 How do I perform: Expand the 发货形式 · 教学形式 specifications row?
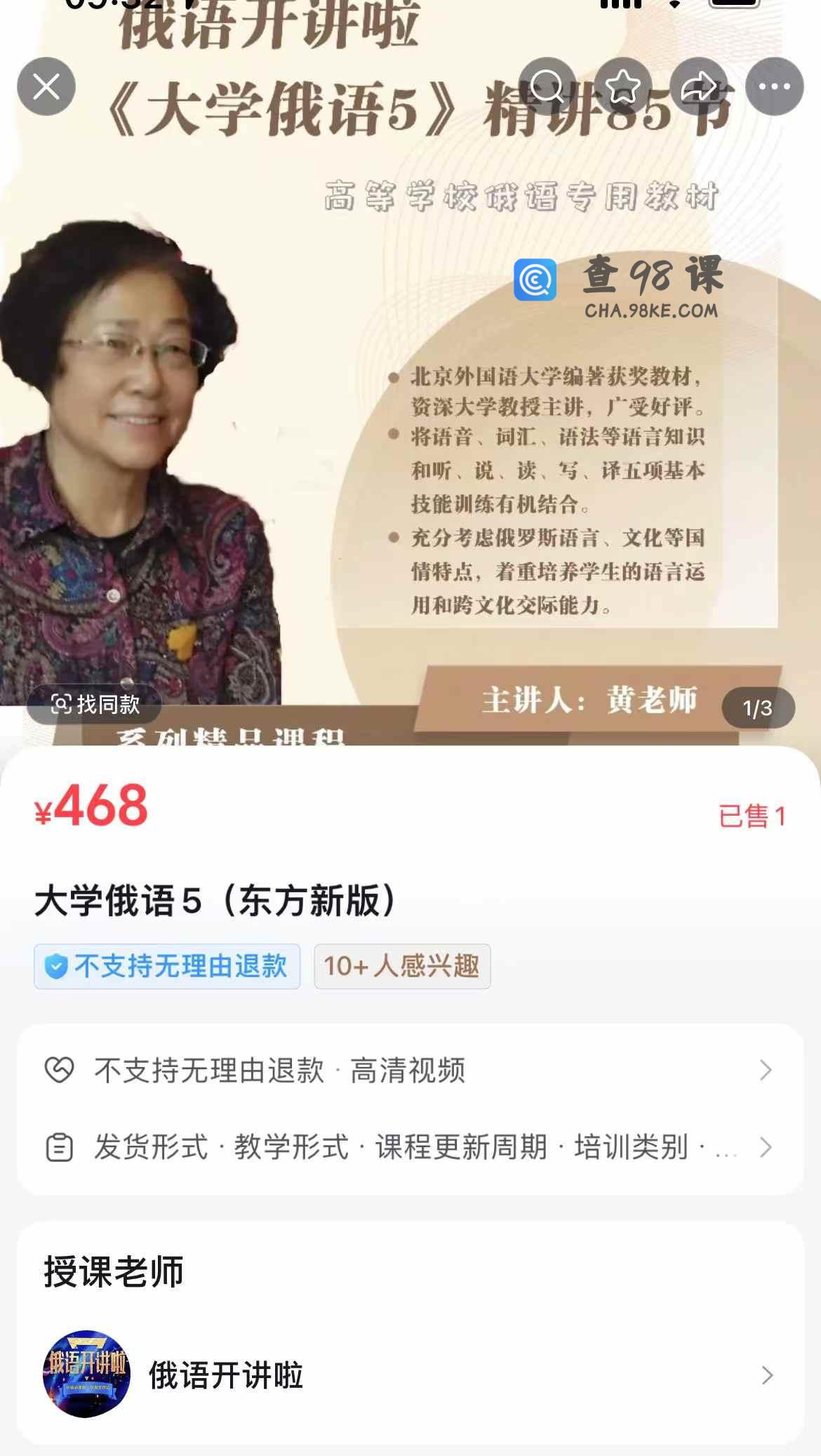pos(410,1147)
